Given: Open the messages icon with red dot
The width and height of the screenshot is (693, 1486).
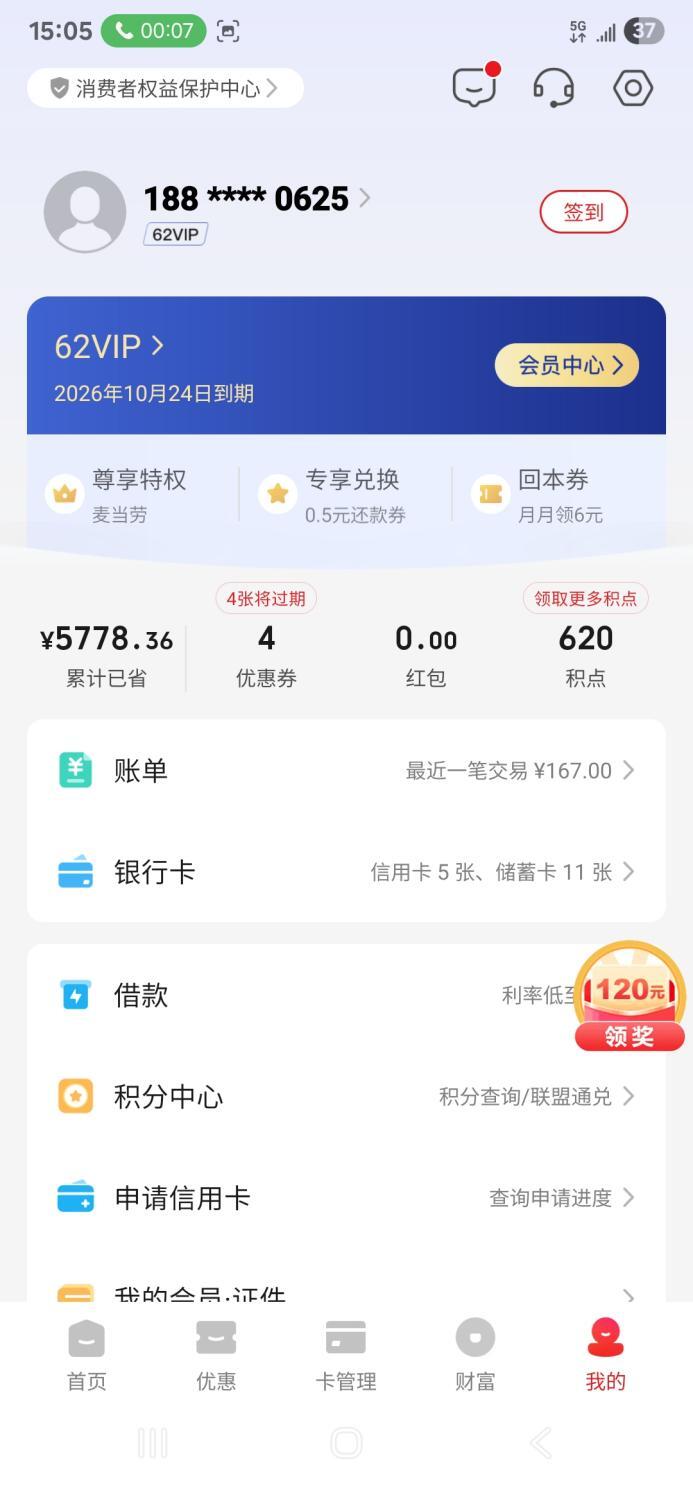Looking at the screenshot, I should tap(474, 88).
